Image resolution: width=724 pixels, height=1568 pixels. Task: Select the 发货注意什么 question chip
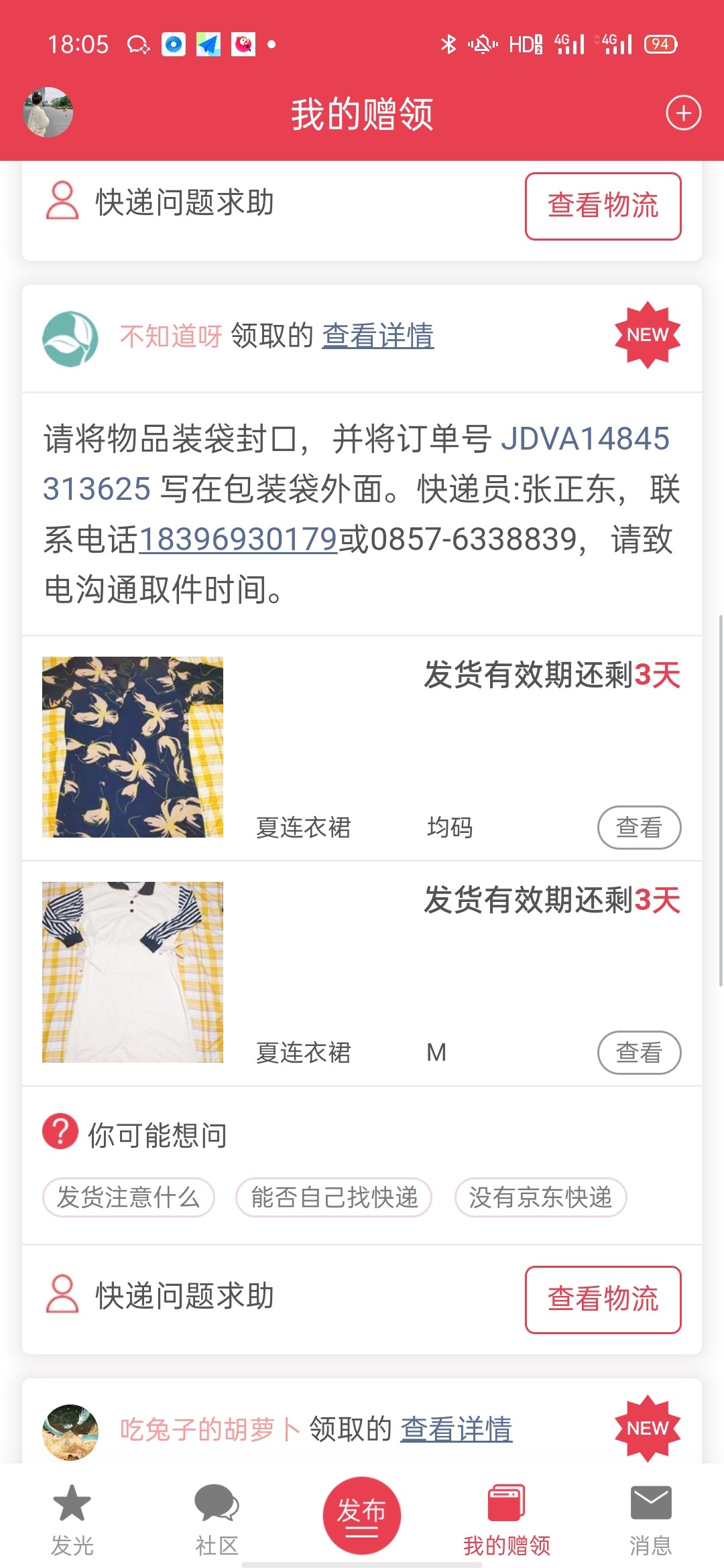(129, 1197)
